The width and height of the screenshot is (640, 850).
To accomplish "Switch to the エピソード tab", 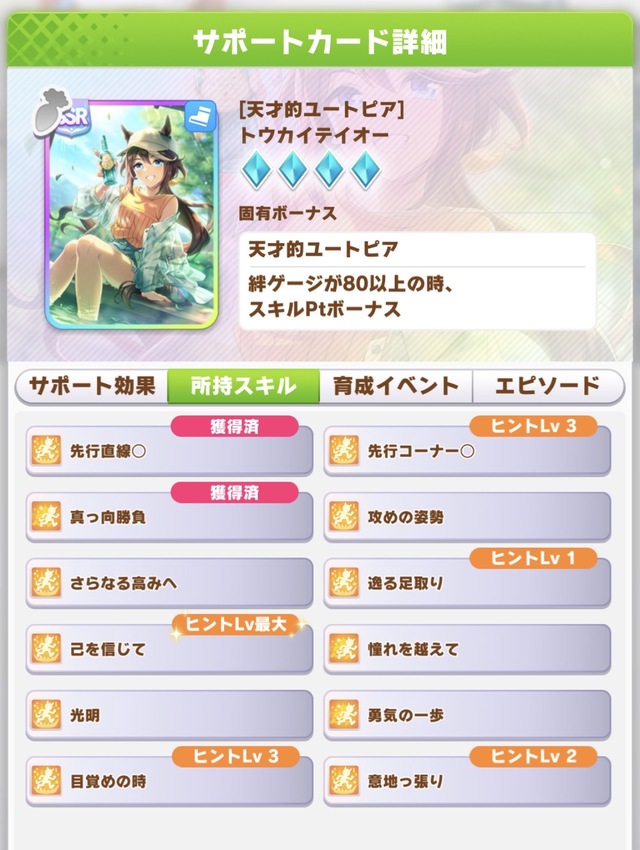I will (548, 385).
